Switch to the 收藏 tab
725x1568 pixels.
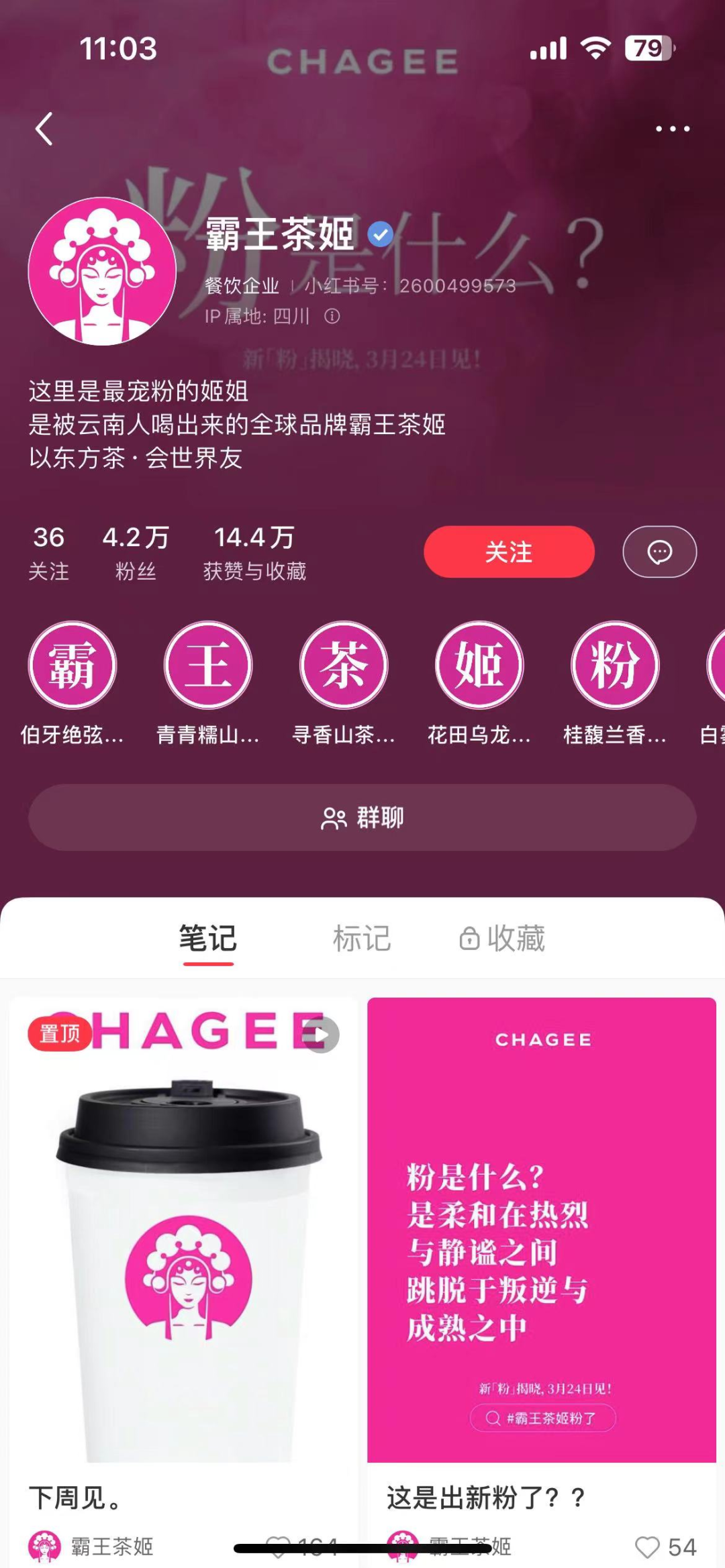tap(502, 938)
